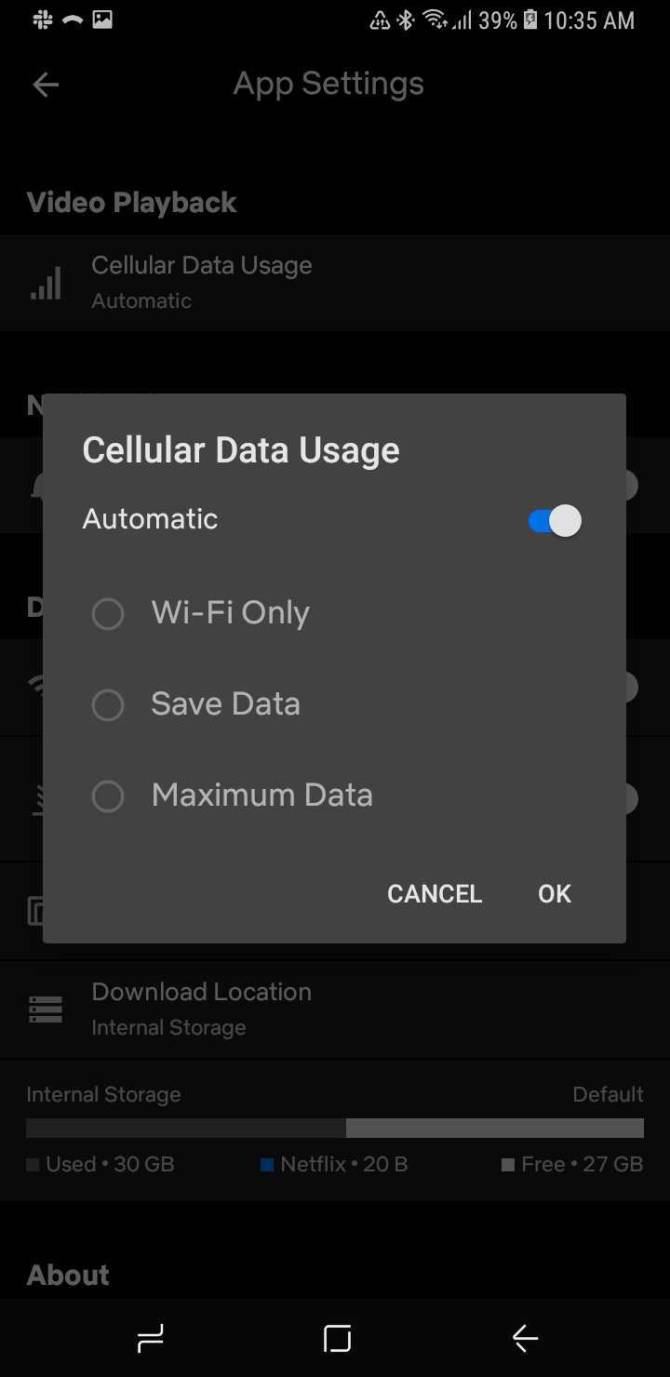This screenshot has width=670, height=1377.
Task: Go to the home screen
Action: pyautogui.click(x=337, y=1338)
